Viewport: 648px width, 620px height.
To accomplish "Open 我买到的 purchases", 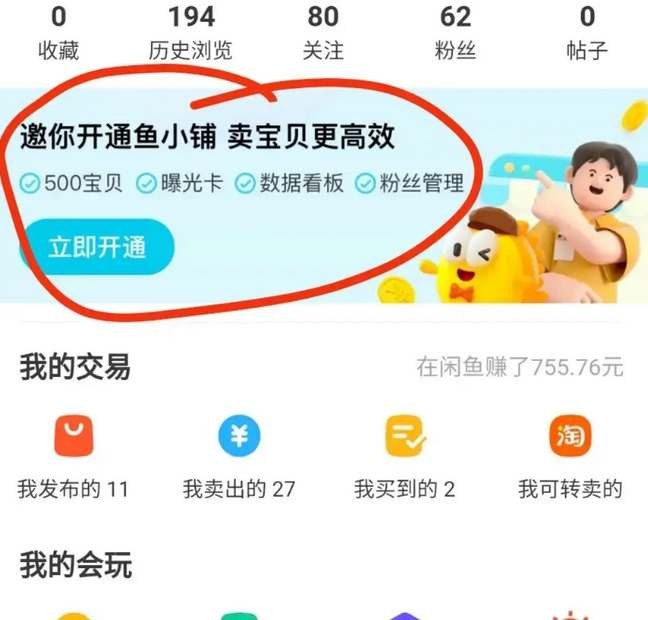I will (x=405, y=455).
